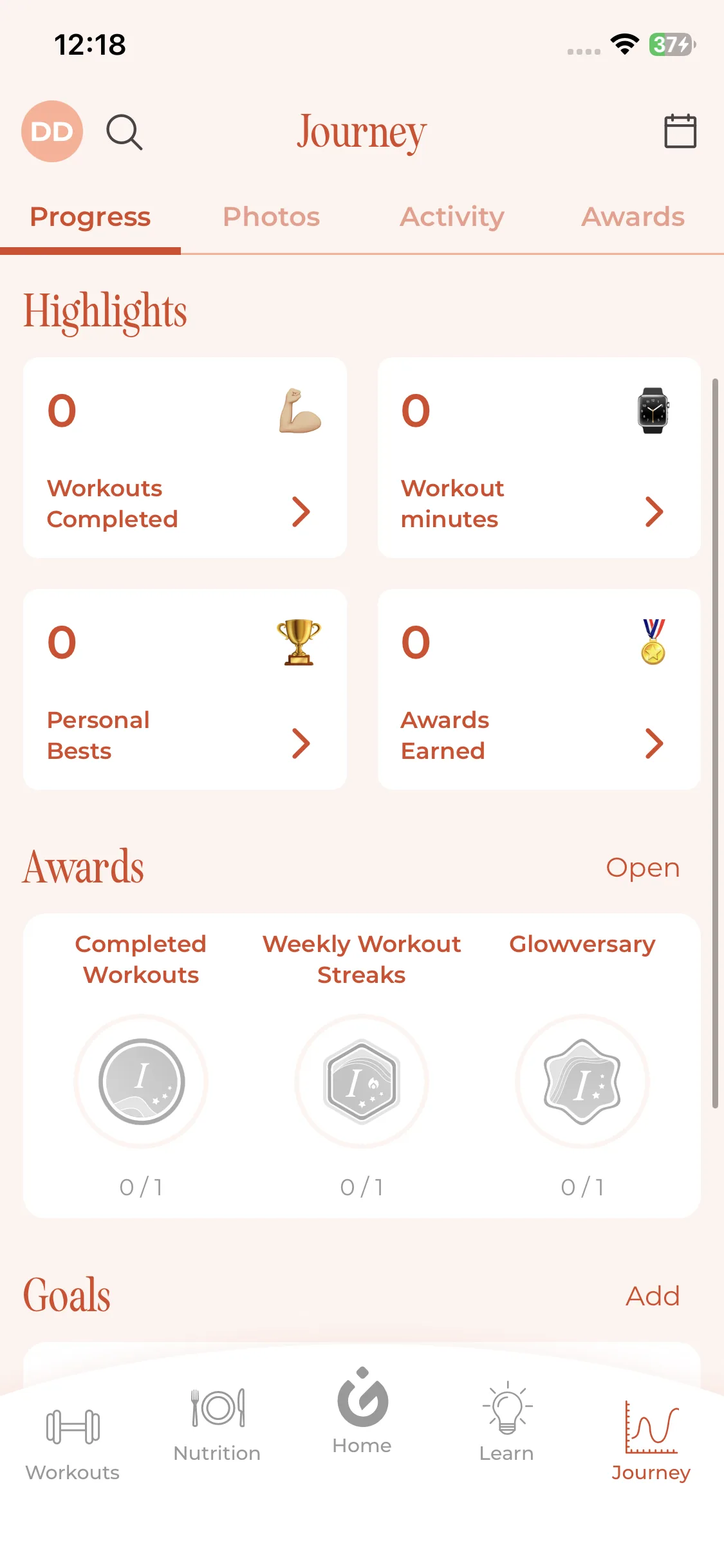Open the Workouts Completed card
This screenshot has width=724, height=1568.
tap(185, 458)
